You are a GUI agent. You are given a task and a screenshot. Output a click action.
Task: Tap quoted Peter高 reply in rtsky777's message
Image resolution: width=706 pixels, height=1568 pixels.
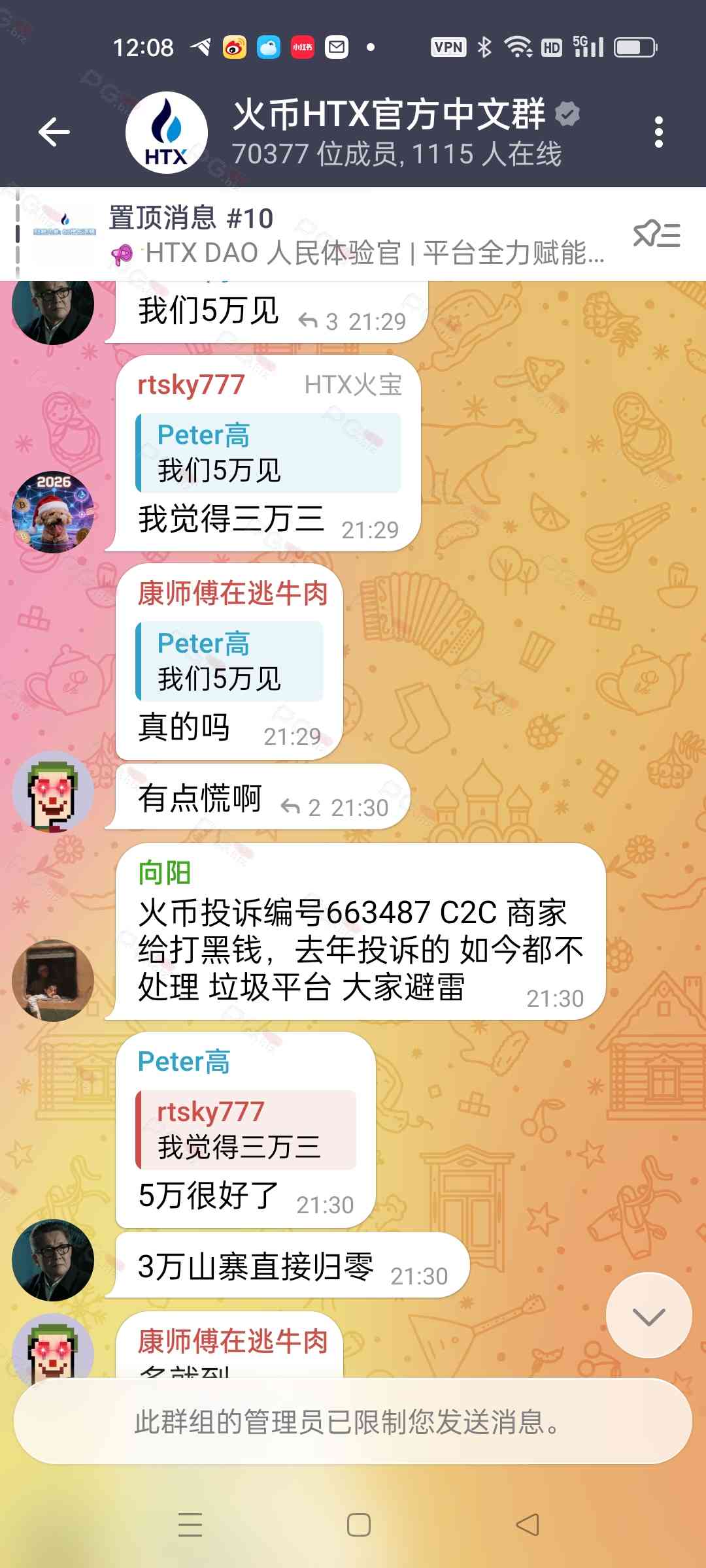268,453
